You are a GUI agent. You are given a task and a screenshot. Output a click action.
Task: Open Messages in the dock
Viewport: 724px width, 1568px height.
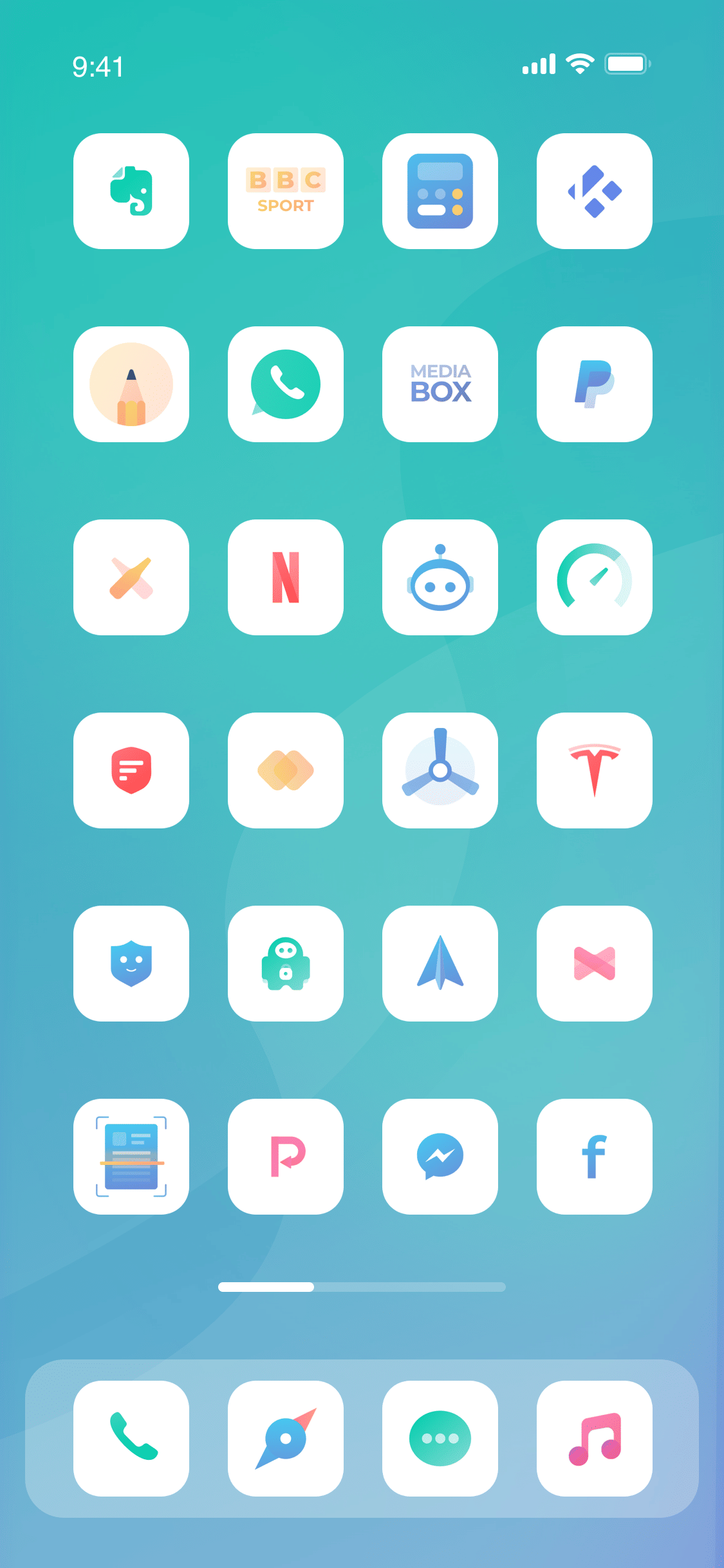[x=440, y=1439]
